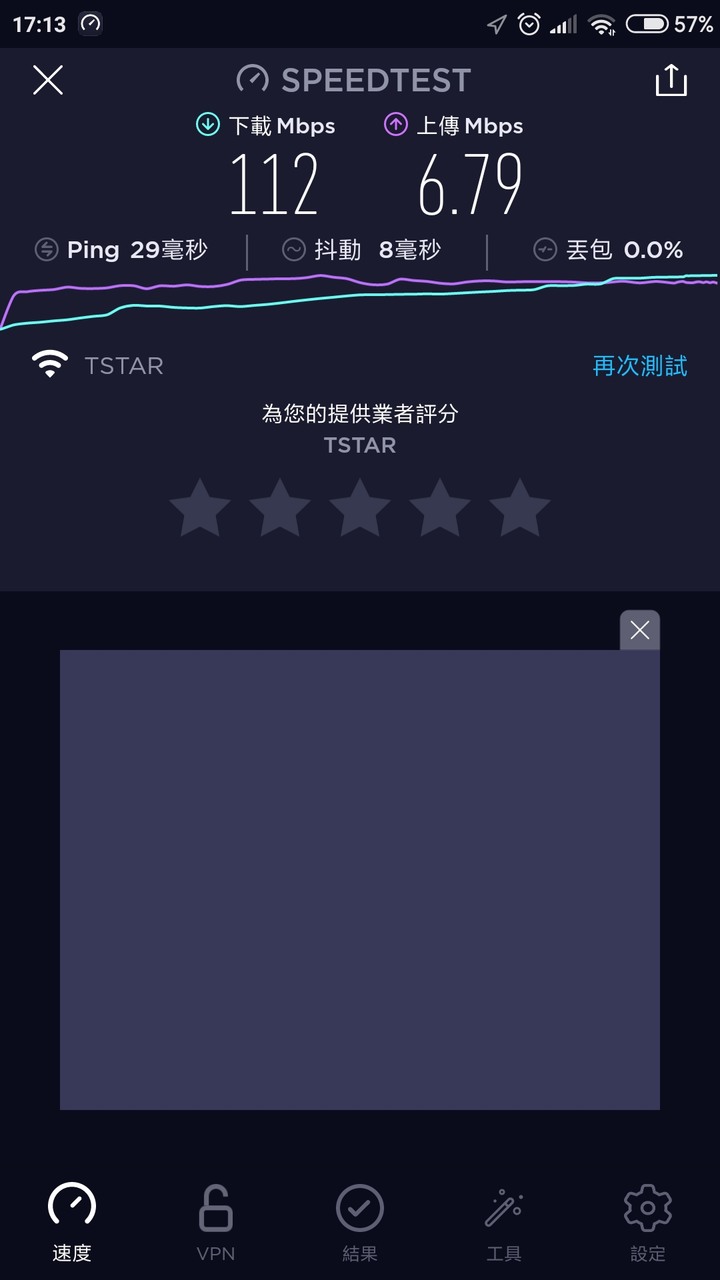Open 設定 settings tab
The image size is (720, 1280).
(x=648, y=1222)
